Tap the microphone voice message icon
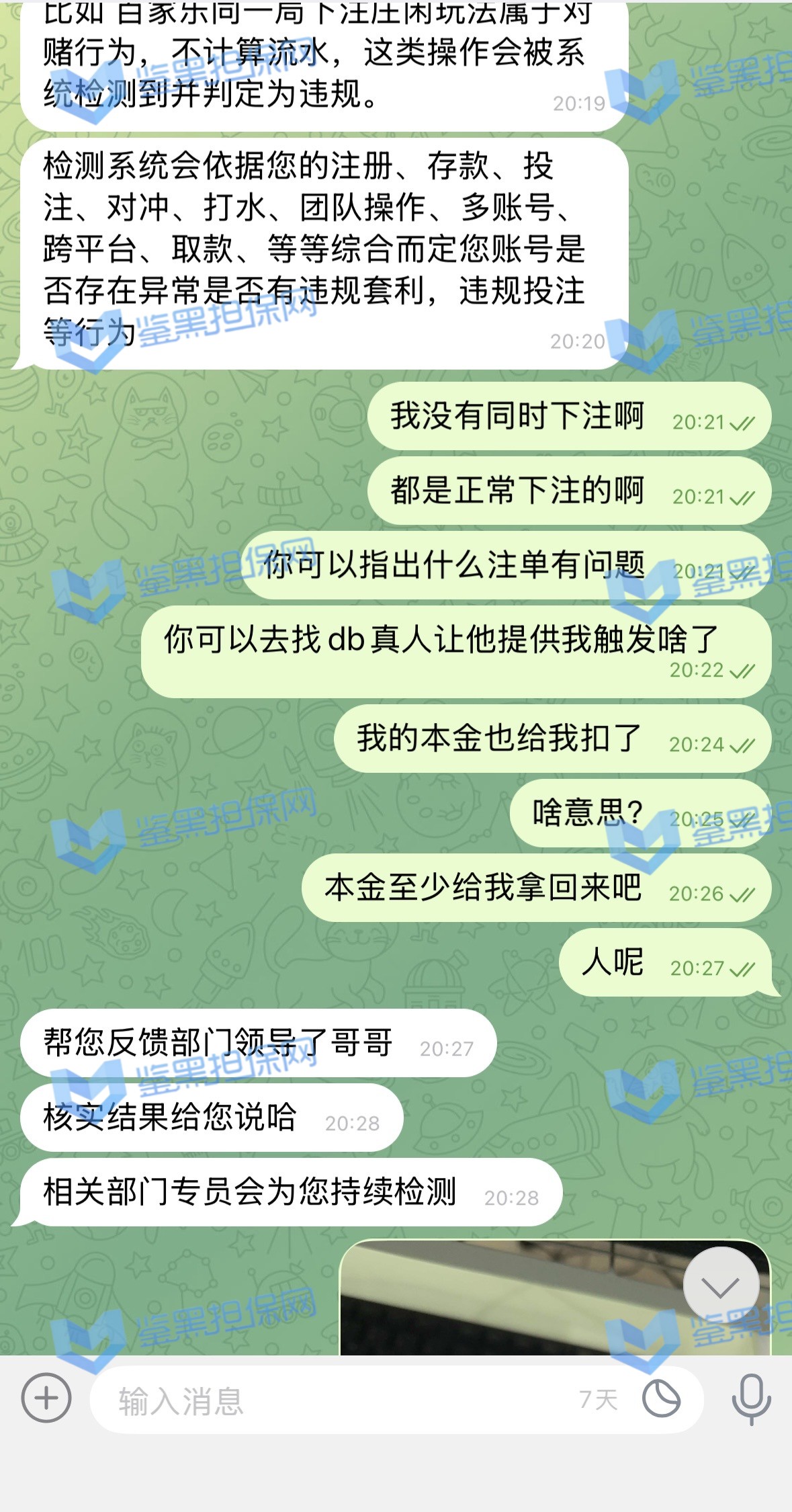Image resolution: width=792 pixels, height=1512 pixels. pos(751,1399)
